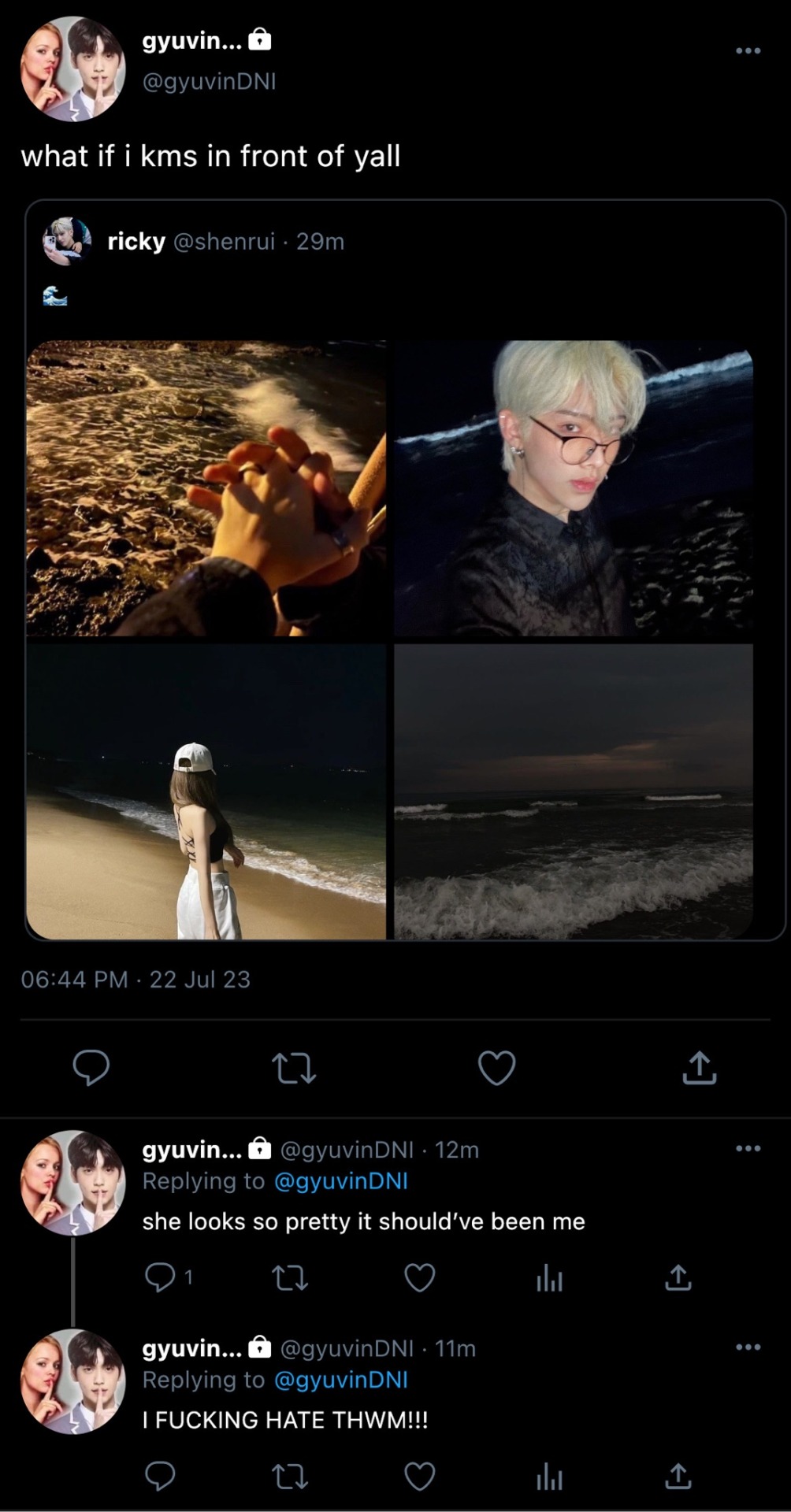This screenshot has width=791, height=1512.
Task: Like the main tweet
Action: point(496,1068)
